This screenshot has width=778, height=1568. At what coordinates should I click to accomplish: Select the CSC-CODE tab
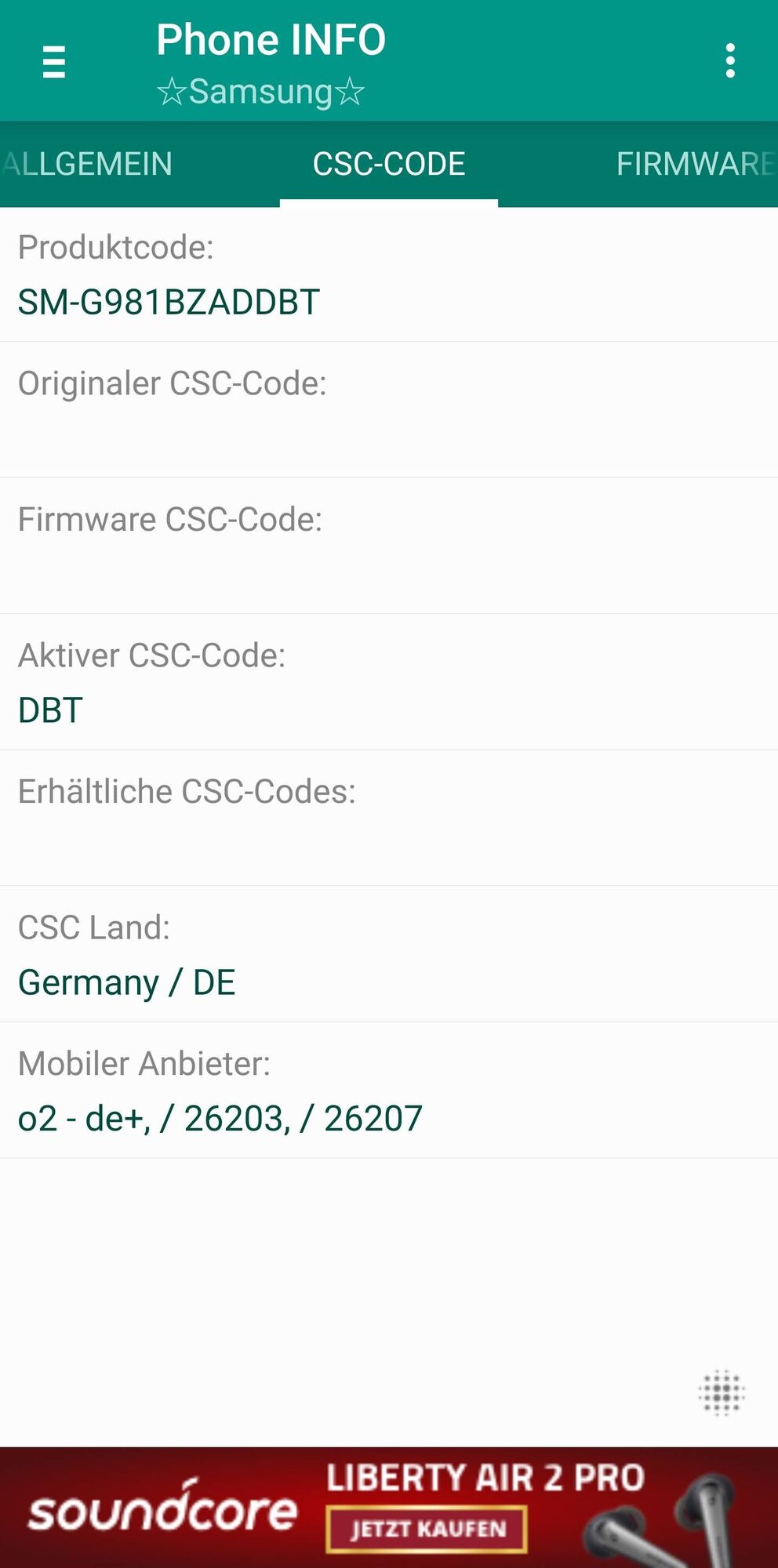389,164
